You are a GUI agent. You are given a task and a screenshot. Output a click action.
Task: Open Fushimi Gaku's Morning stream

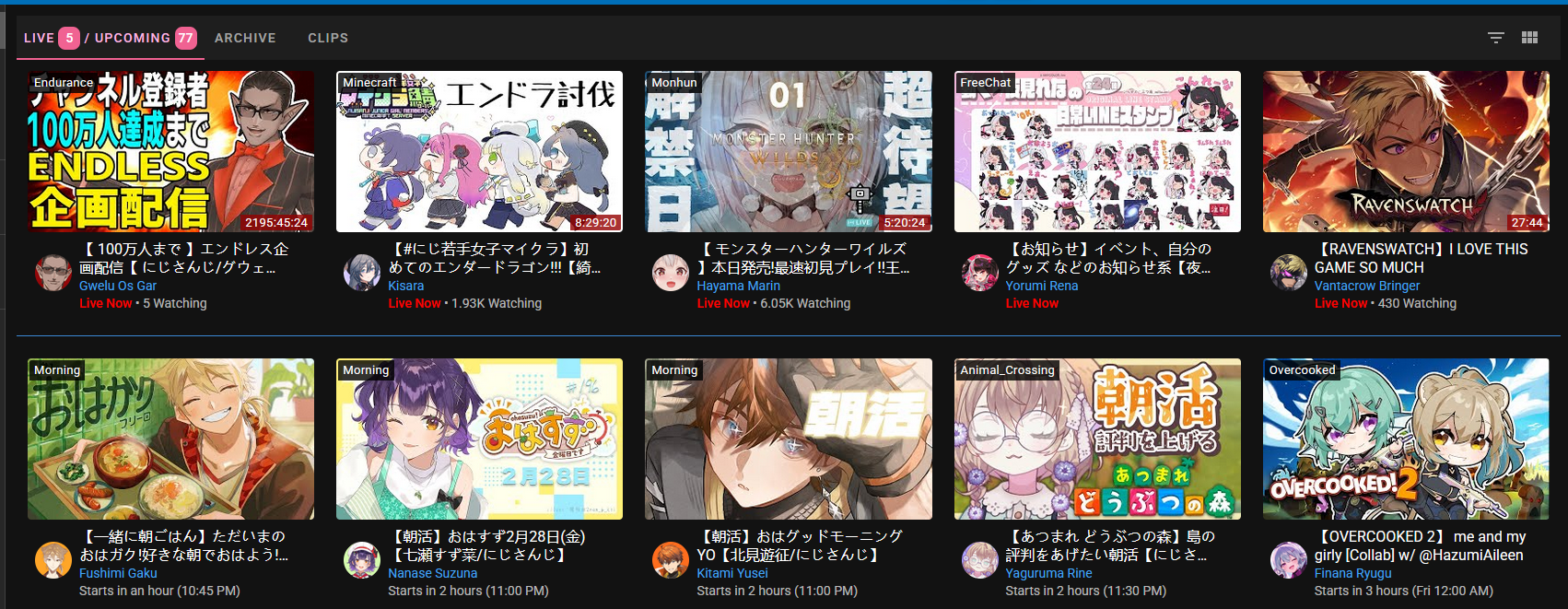[171, 439]
